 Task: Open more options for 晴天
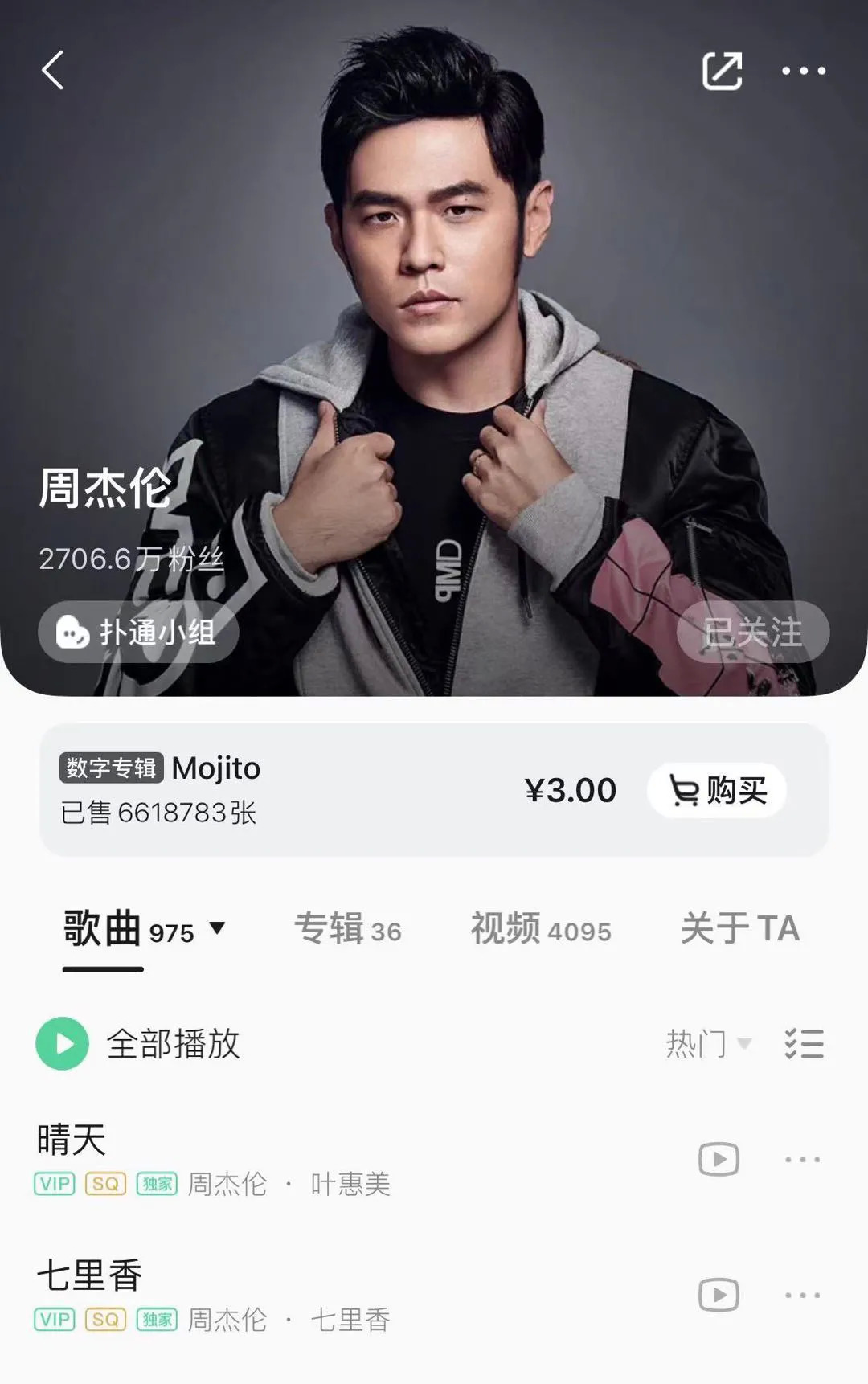point(802,1159)
